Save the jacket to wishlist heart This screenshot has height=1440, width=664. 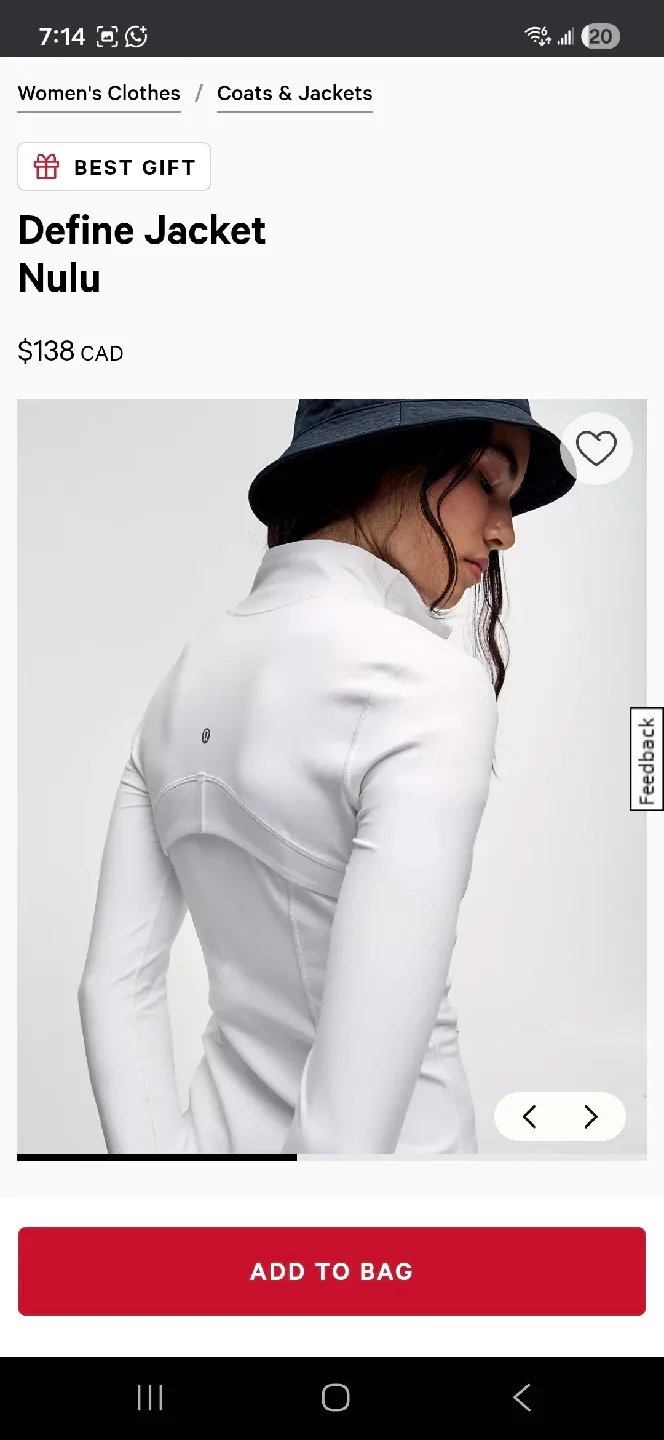click(596, 450)
